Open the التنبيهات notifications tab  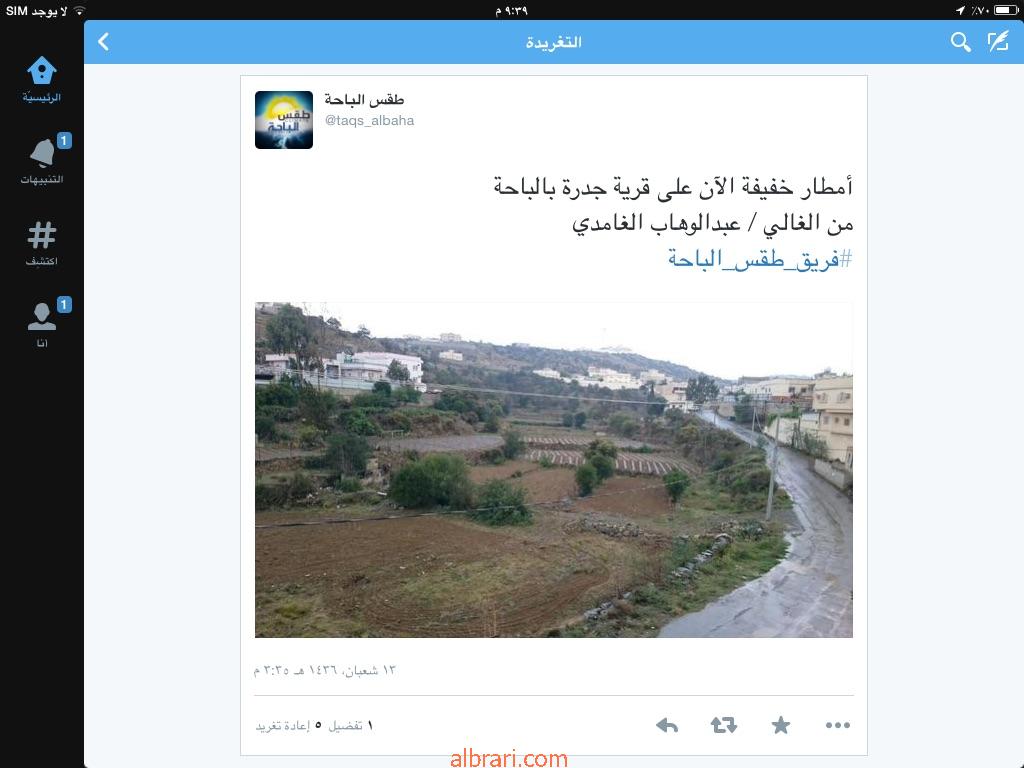41,162
